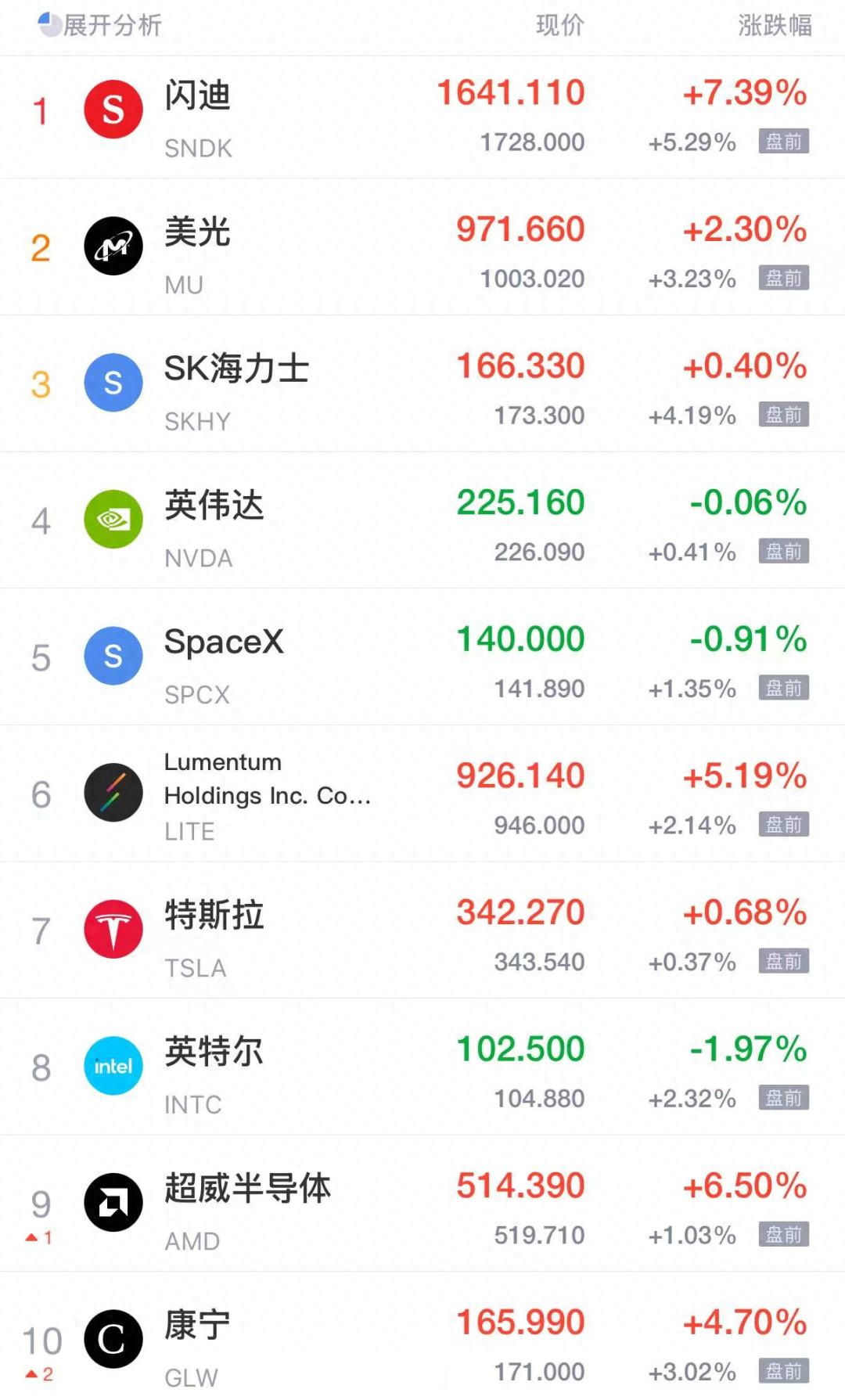Open the 超威半导体 AMD stock row
Image resolution: width=845 pixels, height=1400 pixels.
(422, 1204)
